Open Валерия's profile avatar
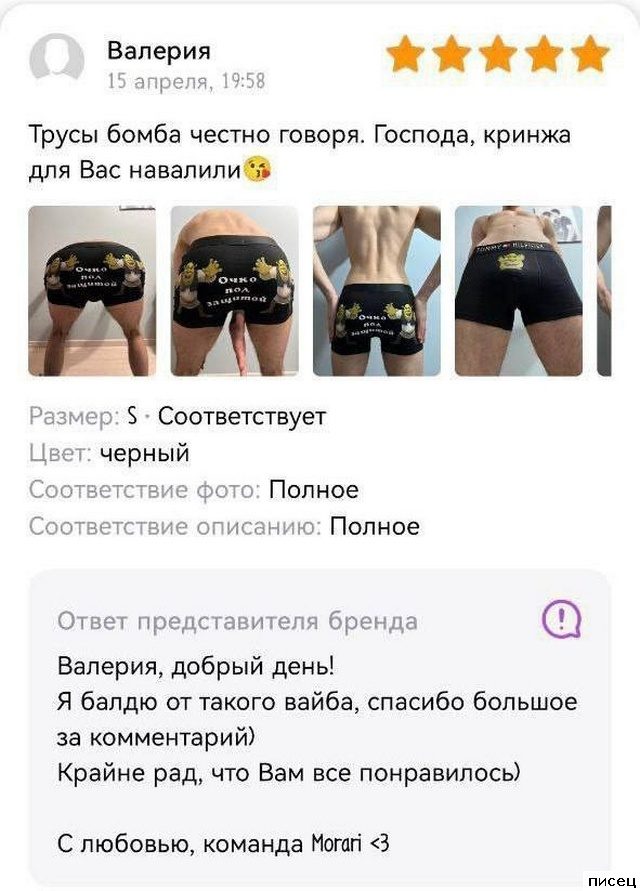Screen dimensions: 640x891 point(57,61)
